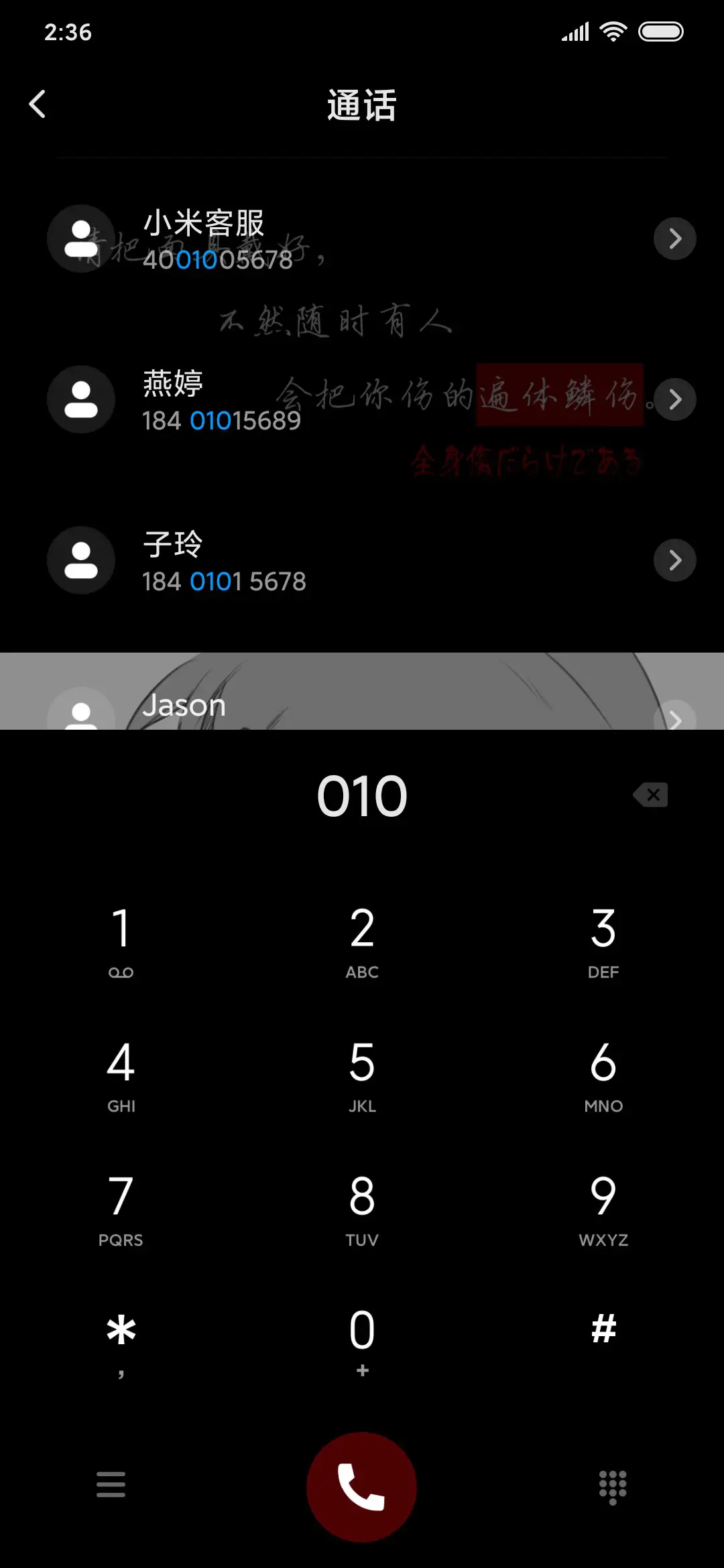Screen dimensions: 724x1568
Task: Hide the dialpad using the keypad icon
Action: point(612,1486)
